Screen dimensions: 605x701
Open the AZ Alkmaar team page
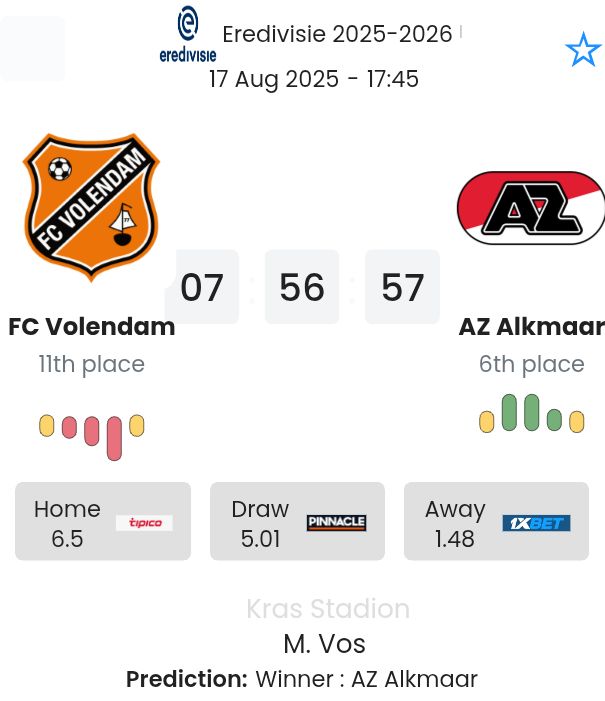(x=531, y=326)
